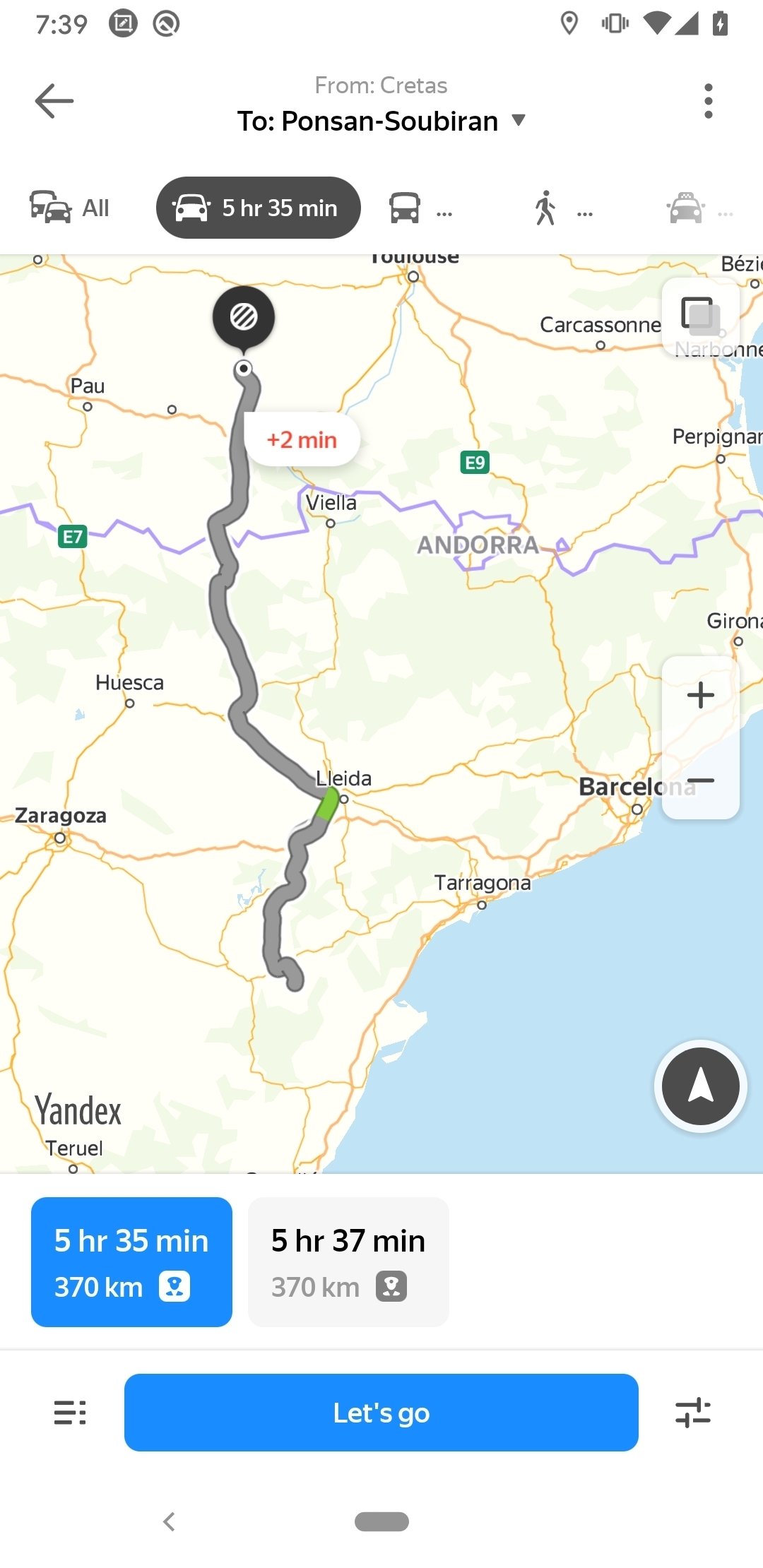
Task: Select the 'All' transport modes filter
Action: tap(69, 208)
